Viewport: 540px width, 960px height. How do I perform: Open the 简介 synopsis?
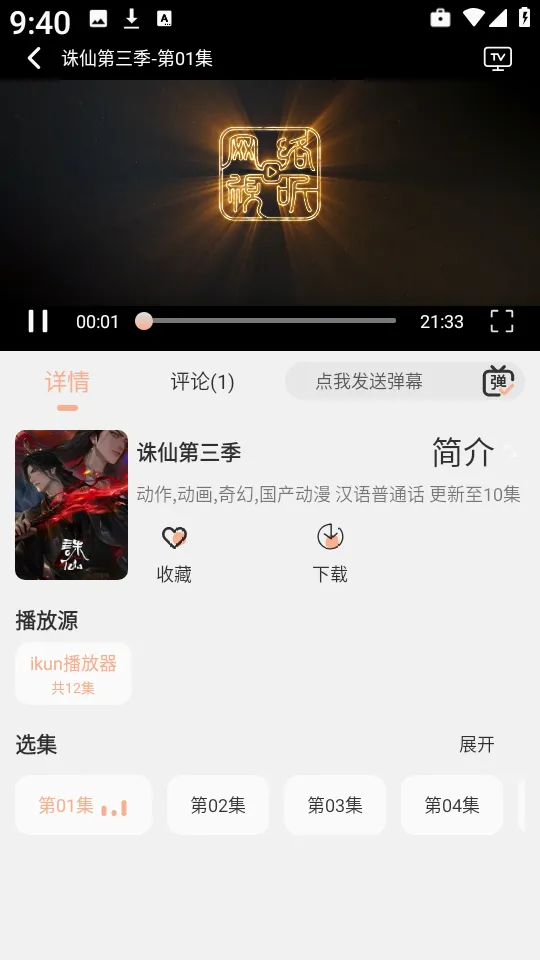coord(463,452)
